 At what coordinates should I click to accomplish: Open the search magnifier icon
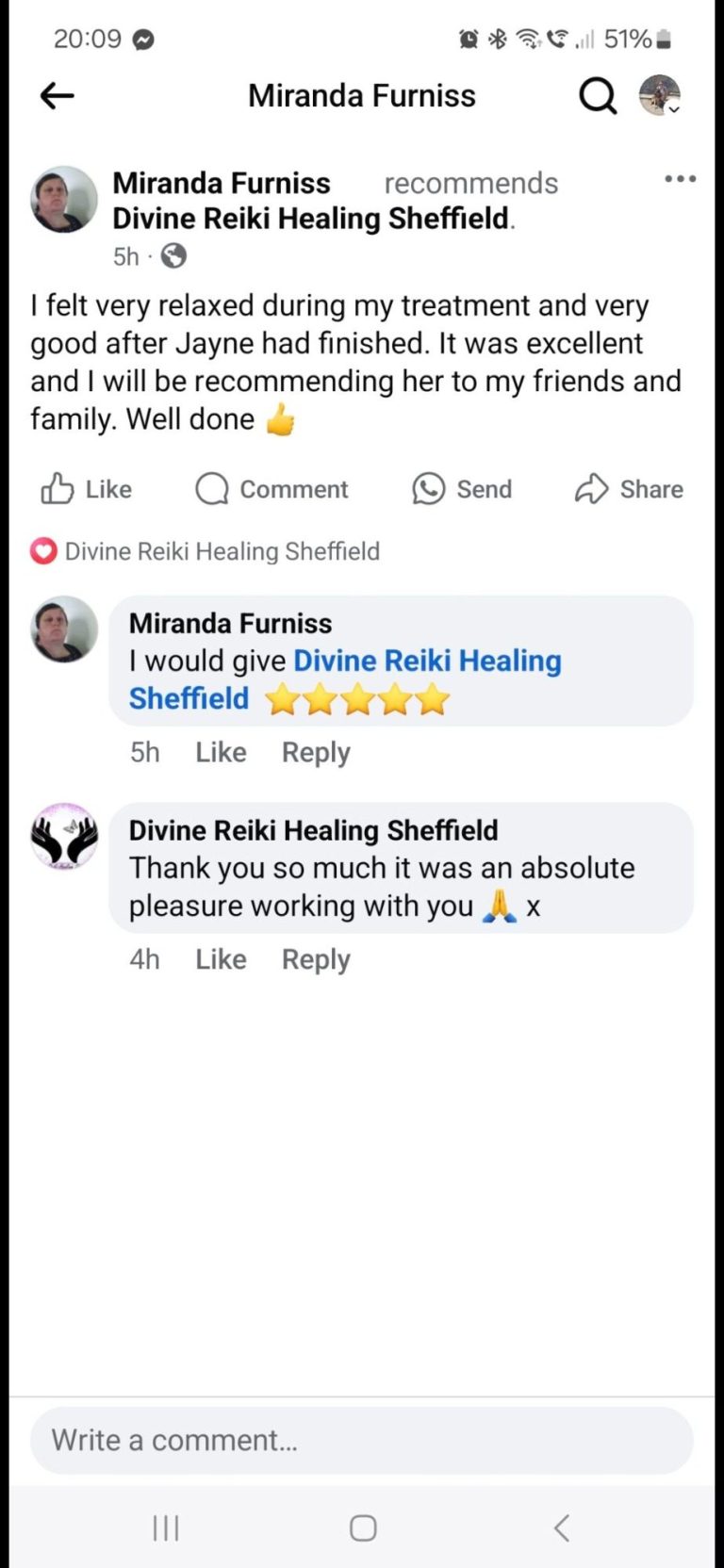[x=597, y=95]
